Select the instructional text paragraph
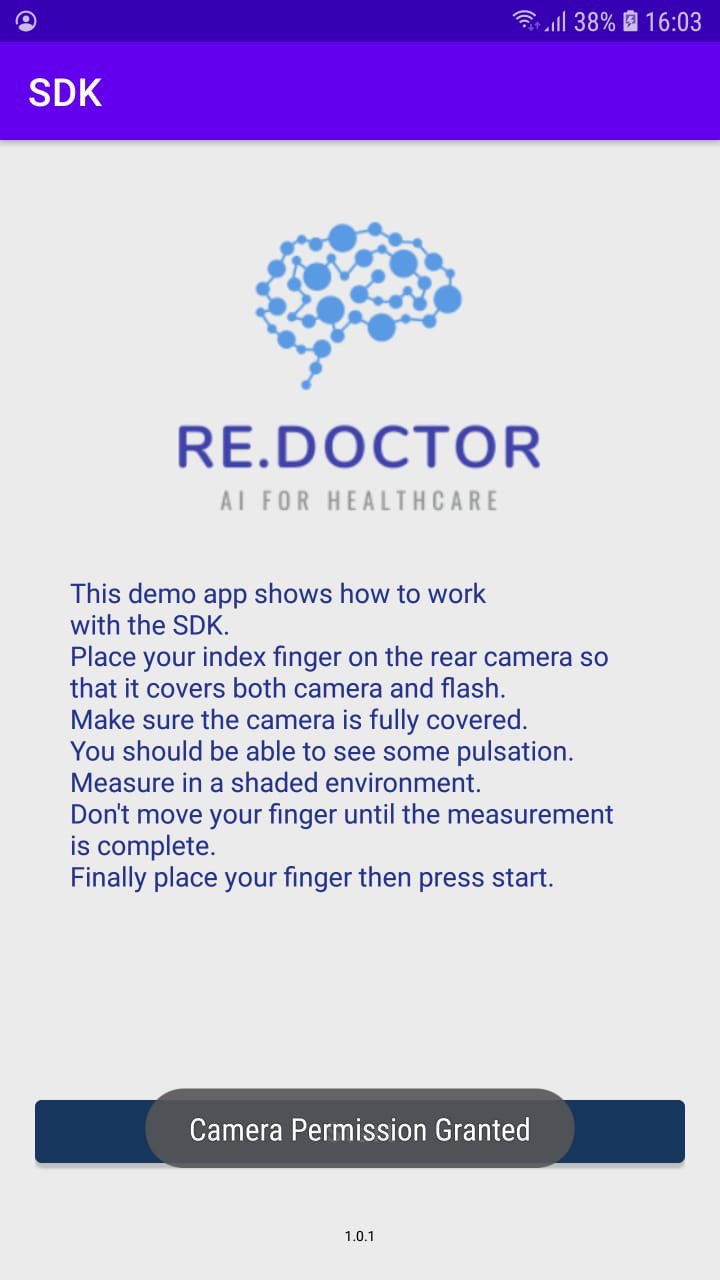Viewport: 720px width, 1280px height. (340, 735)
